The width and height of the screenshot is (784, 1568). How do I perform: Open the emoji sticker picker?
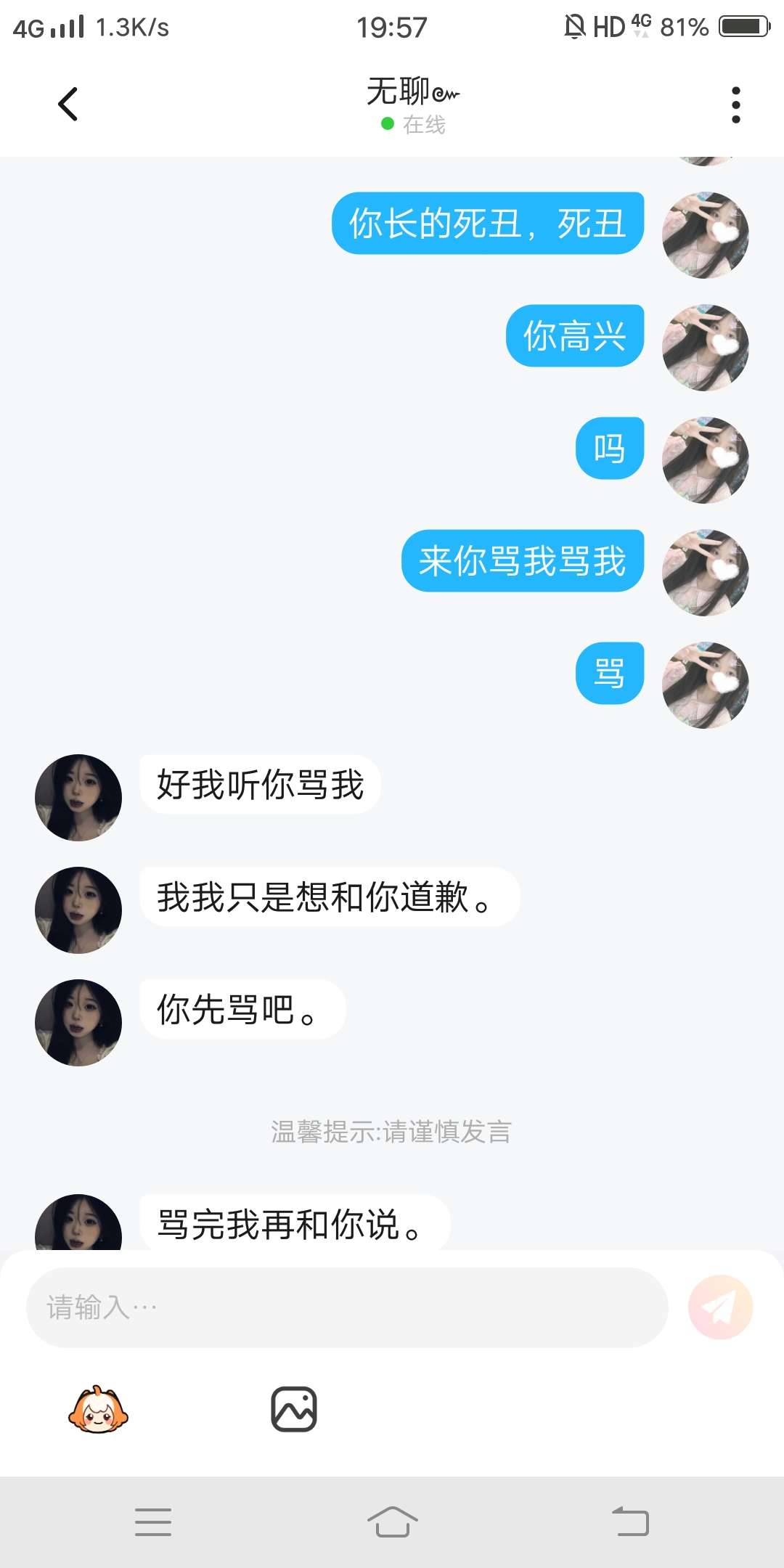[x=98, y=1409]
